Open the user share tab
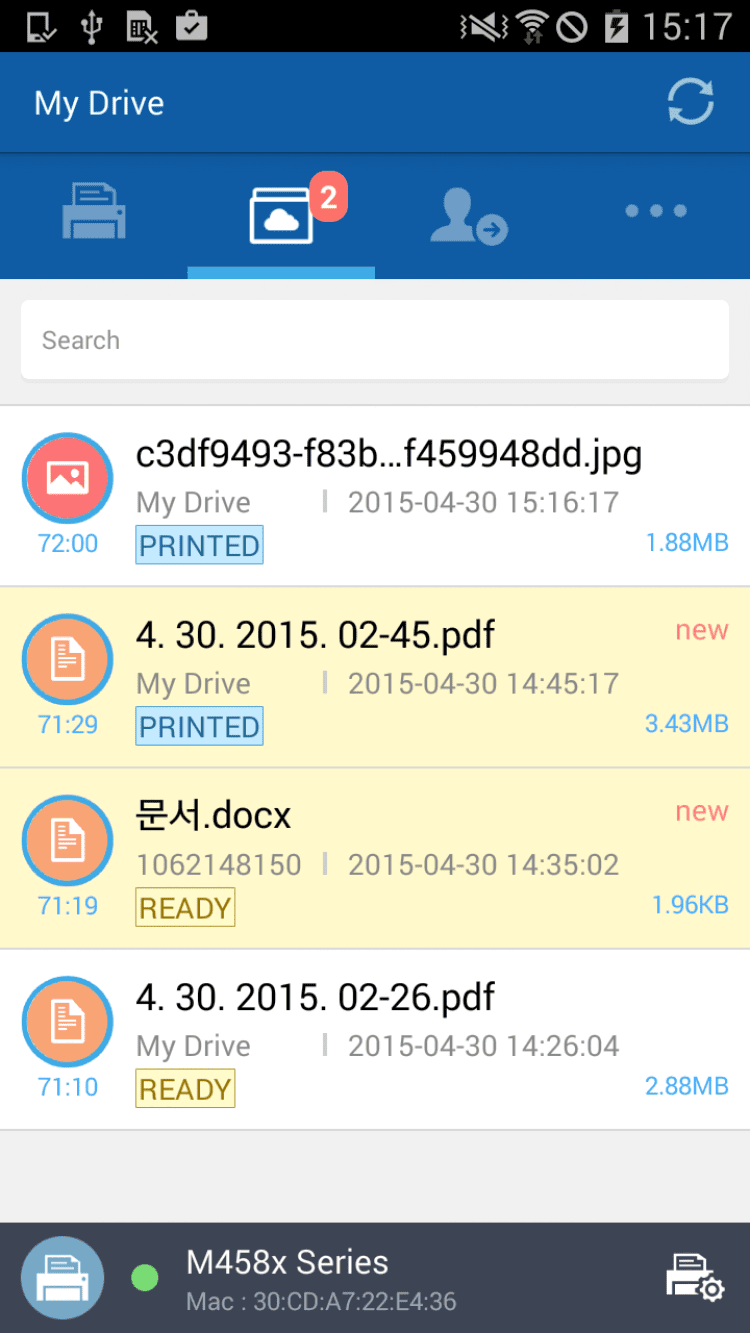Image resolution: width=750 pixels, height=1333 pixels. [x=468, y=215]
